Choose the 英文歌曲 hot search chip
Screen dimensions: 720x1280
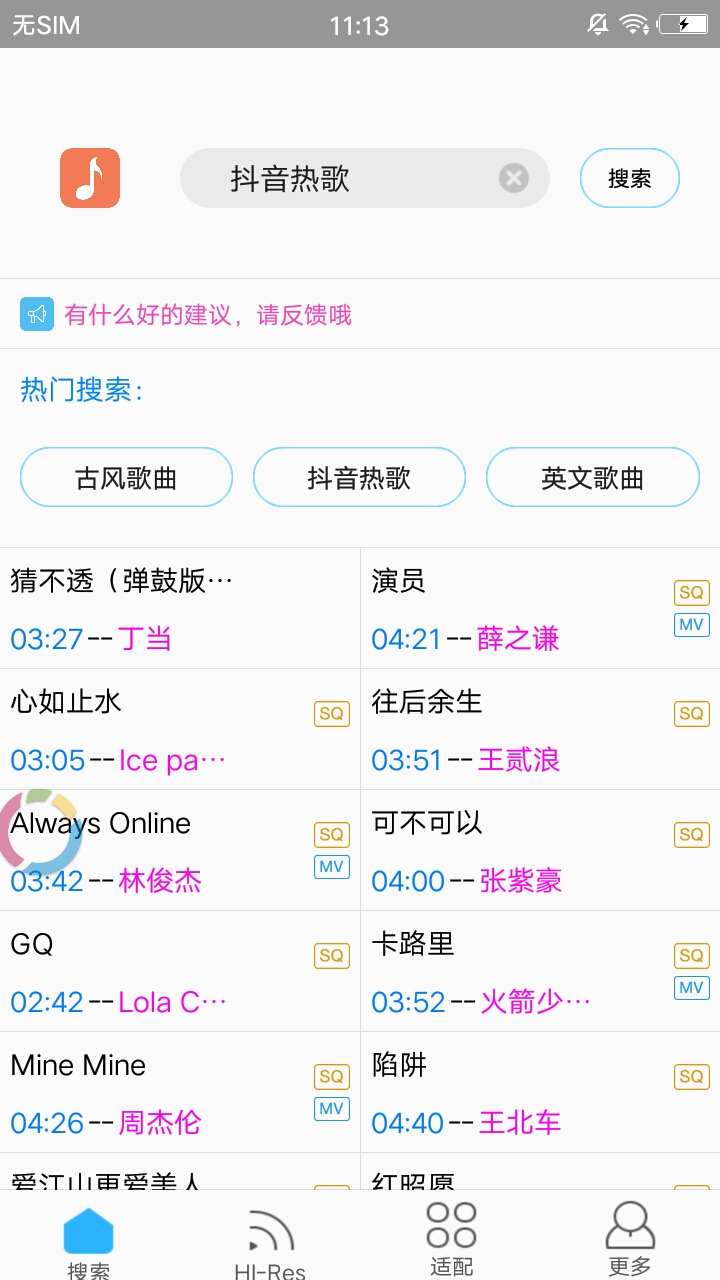click(592, 478)
